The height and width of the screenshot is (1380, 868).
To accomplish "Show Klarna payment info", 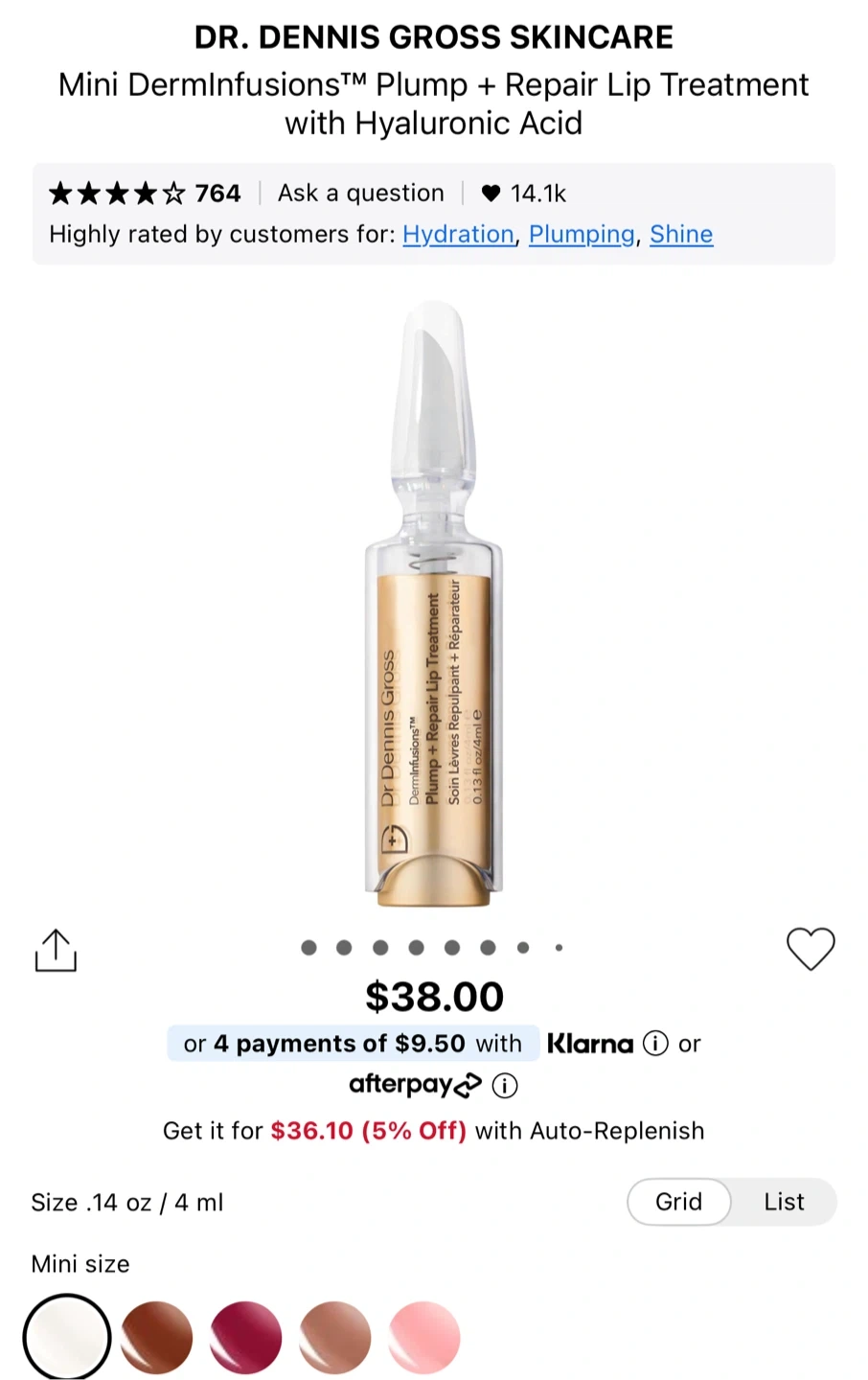I will click(x=655, y=1044).
